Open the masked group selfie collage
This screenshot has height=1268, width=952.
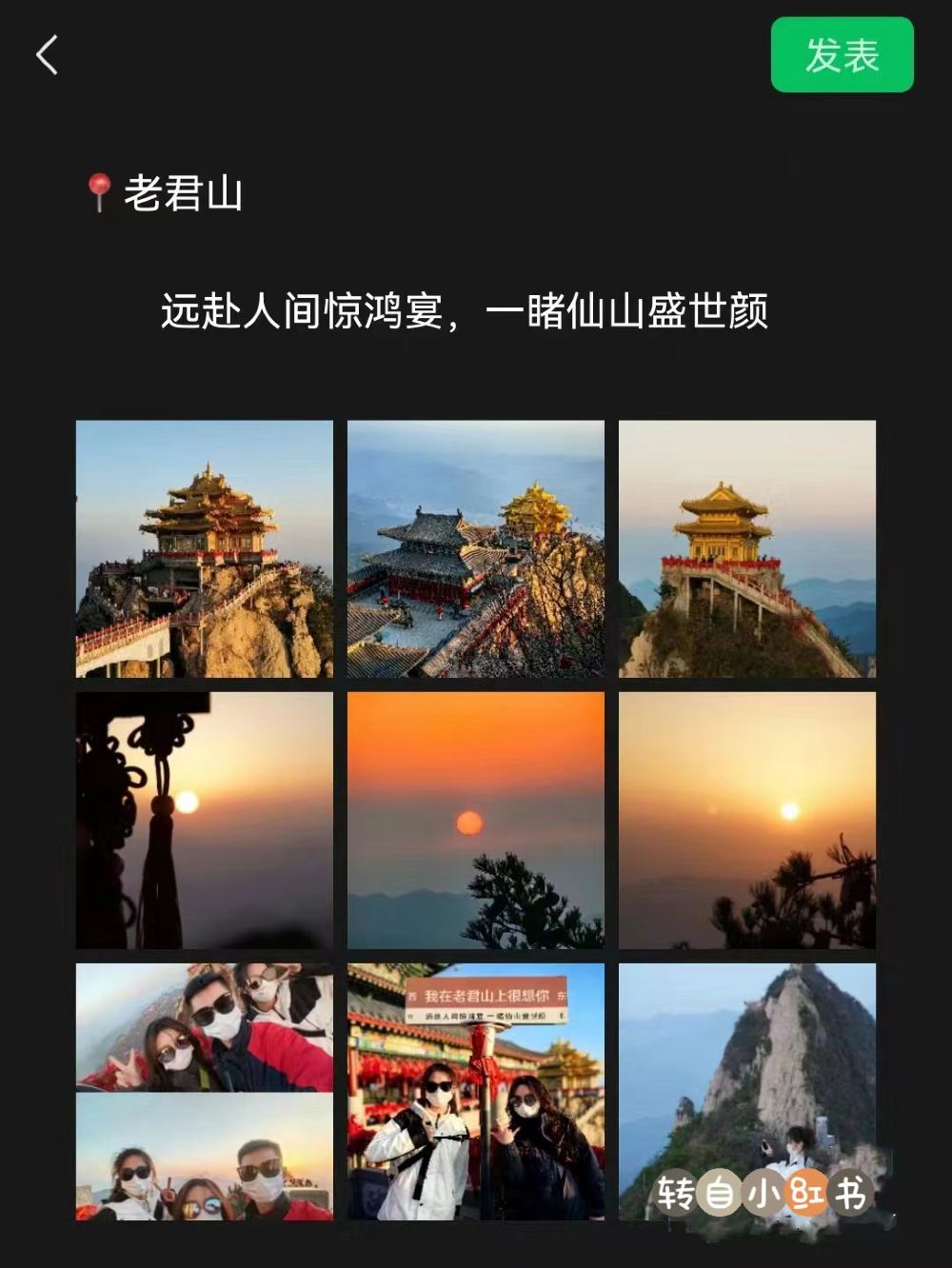(205, 1091)
